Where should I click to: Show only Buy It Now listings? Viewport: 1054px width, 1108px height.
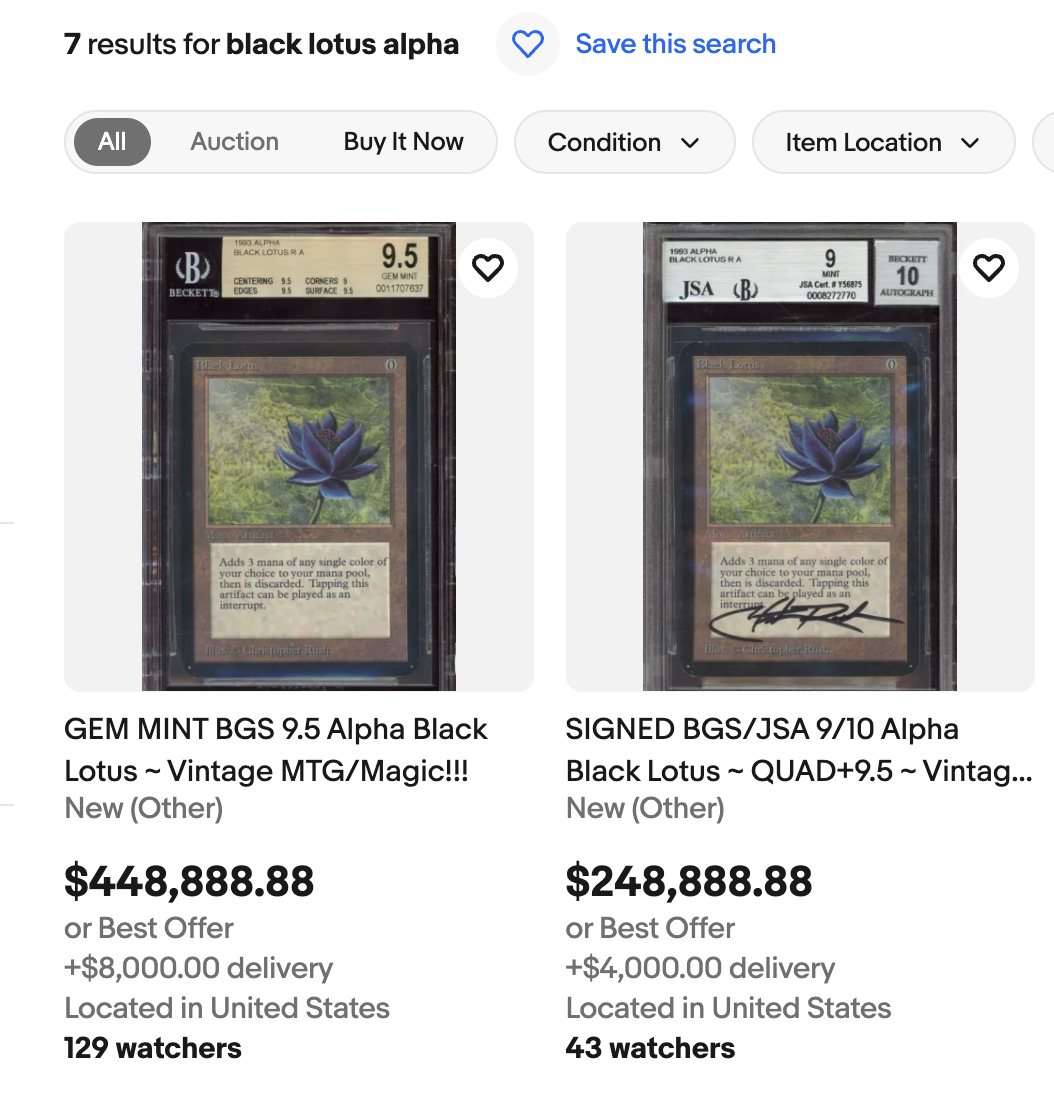tap(403, 142)
